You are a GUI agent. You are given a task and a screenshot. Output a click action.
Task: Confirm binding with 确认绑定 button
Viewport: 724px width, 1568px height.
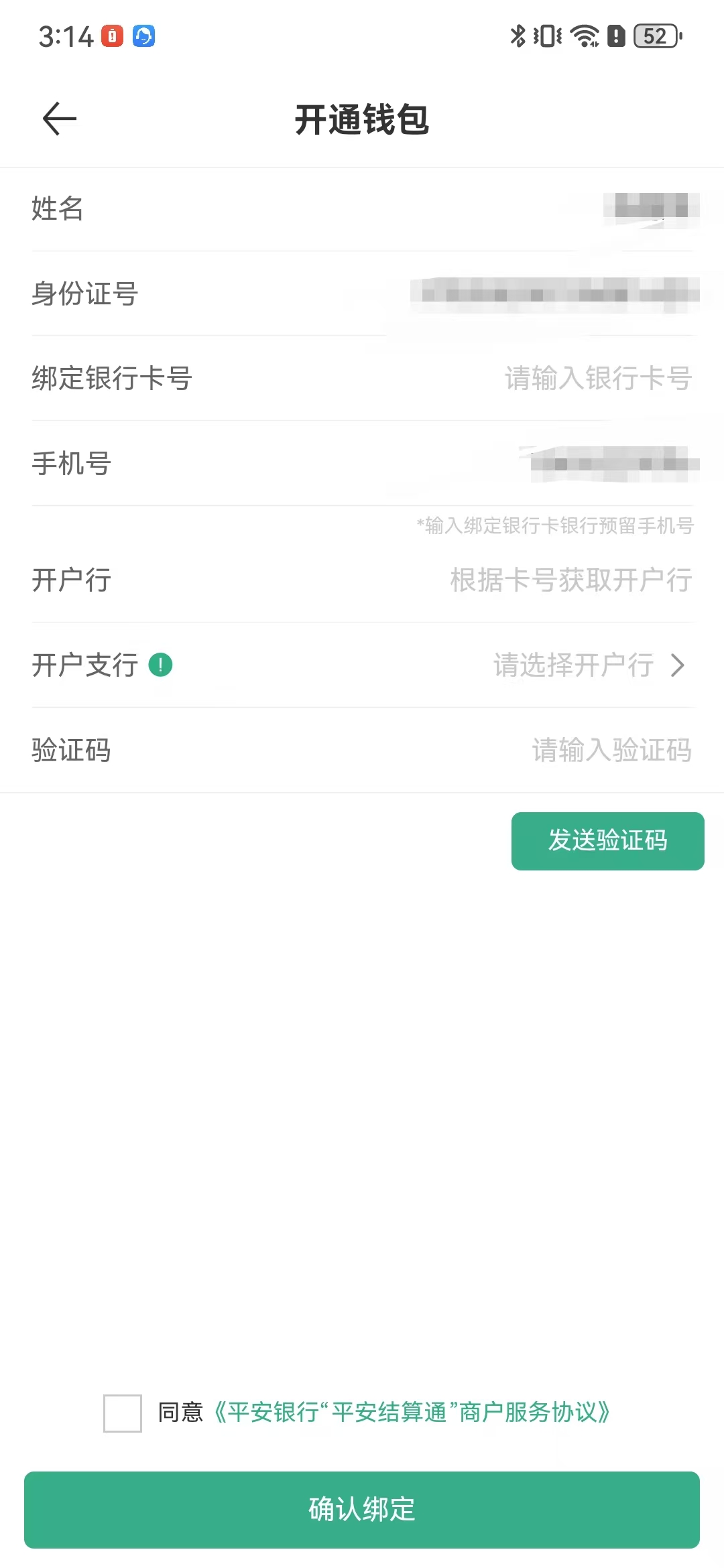click(362, 1510)
